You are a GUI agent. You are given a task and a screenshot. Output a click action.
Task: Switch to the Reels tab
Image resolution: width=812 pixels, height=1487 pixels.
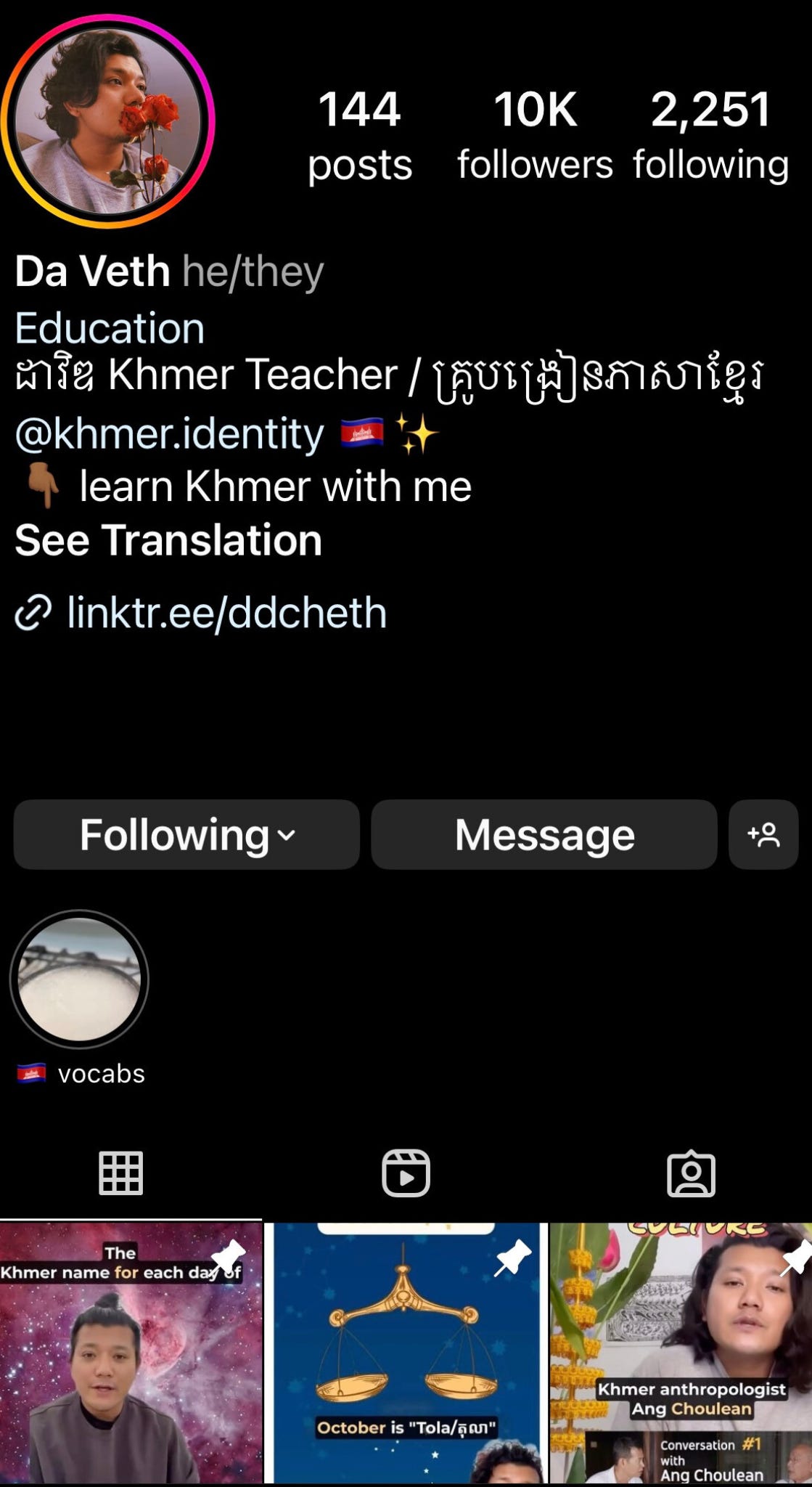tap(406, 1173)
